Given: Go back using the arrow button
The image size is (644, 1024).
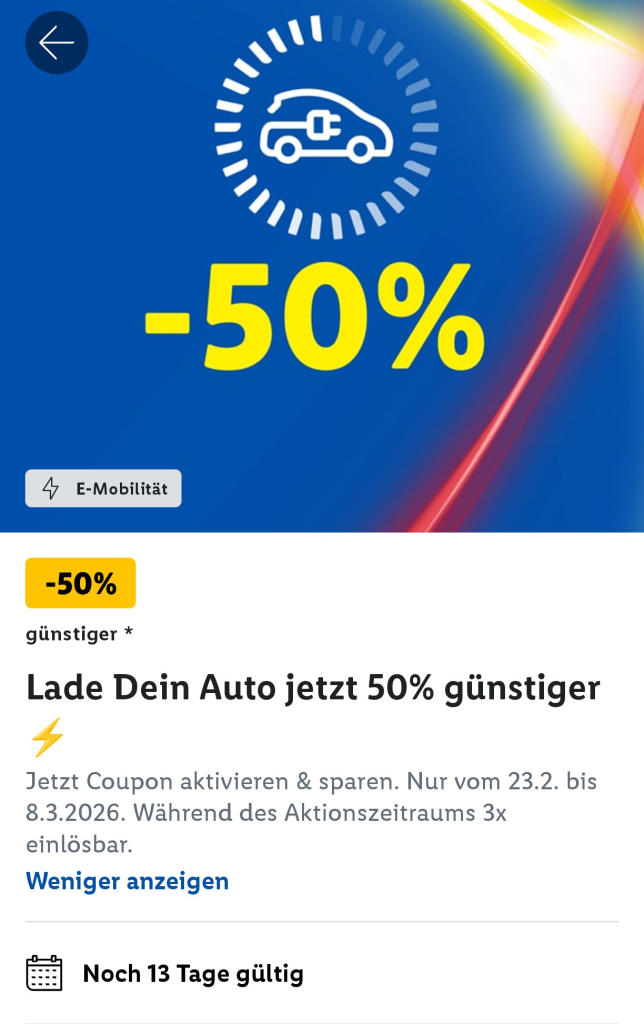Looking at the screenshot, I should pos(56,43).
